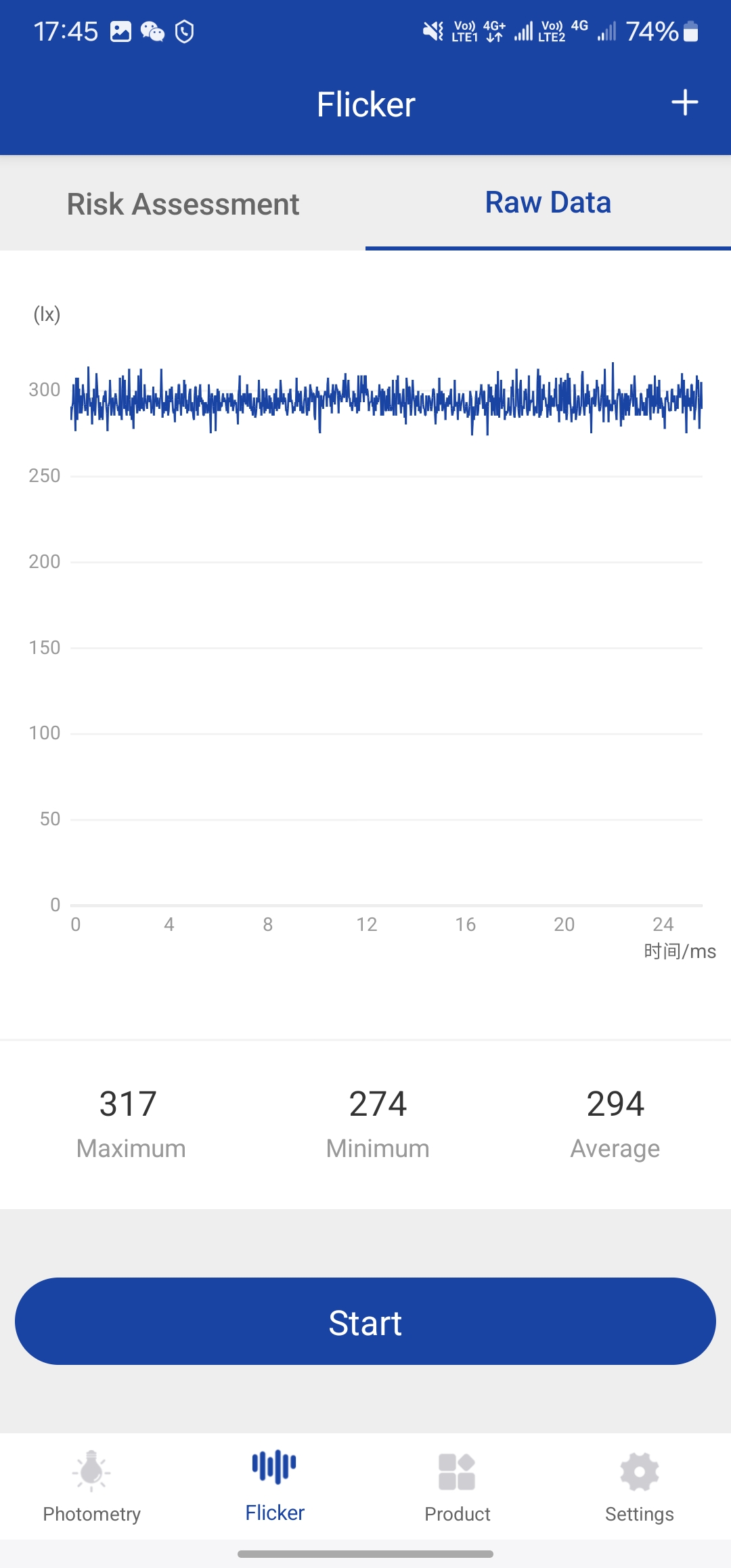Viewport: 731px width, 1568px height.
Task: Go to the Flicker bottom tab
Action: coord(274,1487)
